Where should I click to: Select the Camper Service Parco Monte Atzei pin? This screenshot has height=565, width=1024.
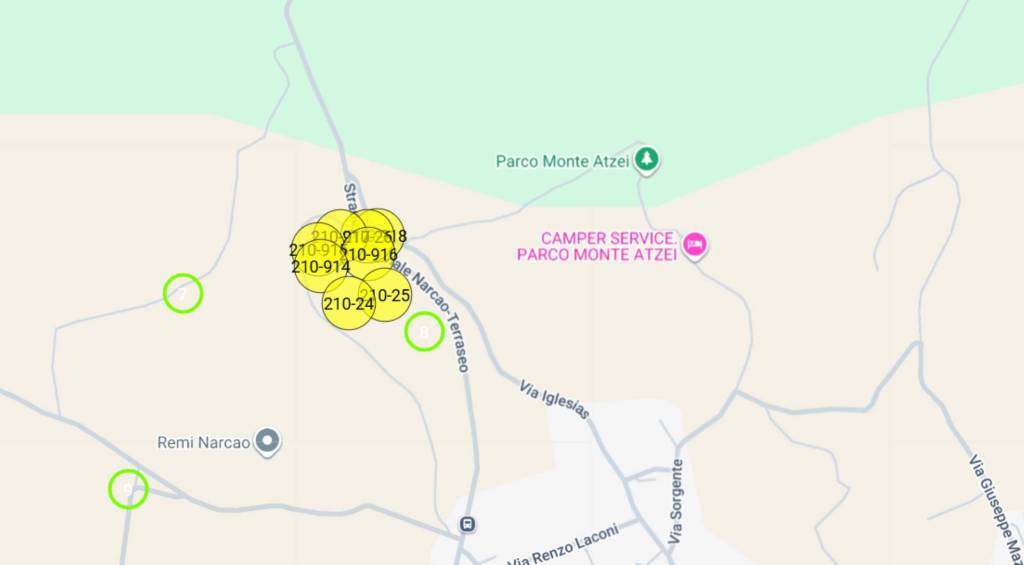[x=695, y=243]
